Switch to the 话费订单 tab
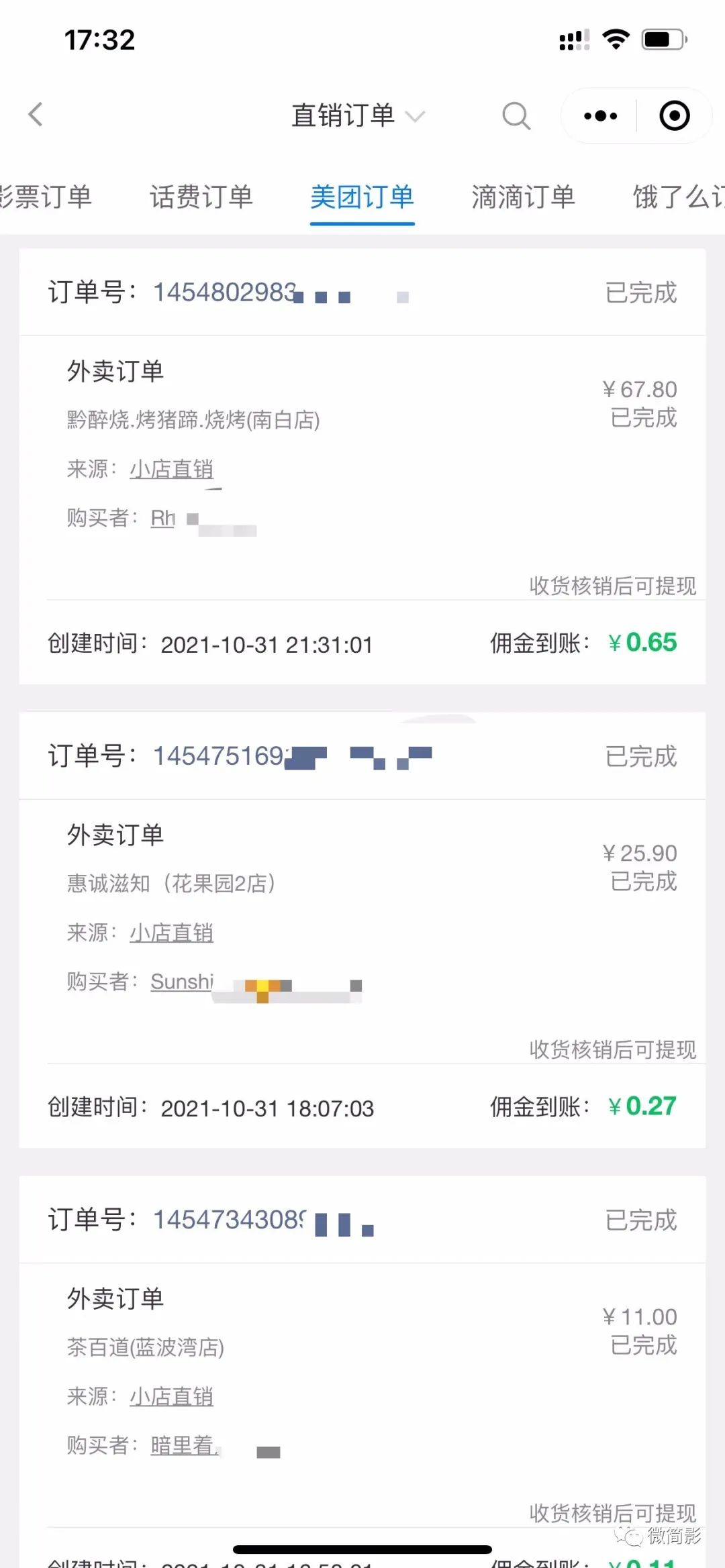725x1568 pixels. 201,197
